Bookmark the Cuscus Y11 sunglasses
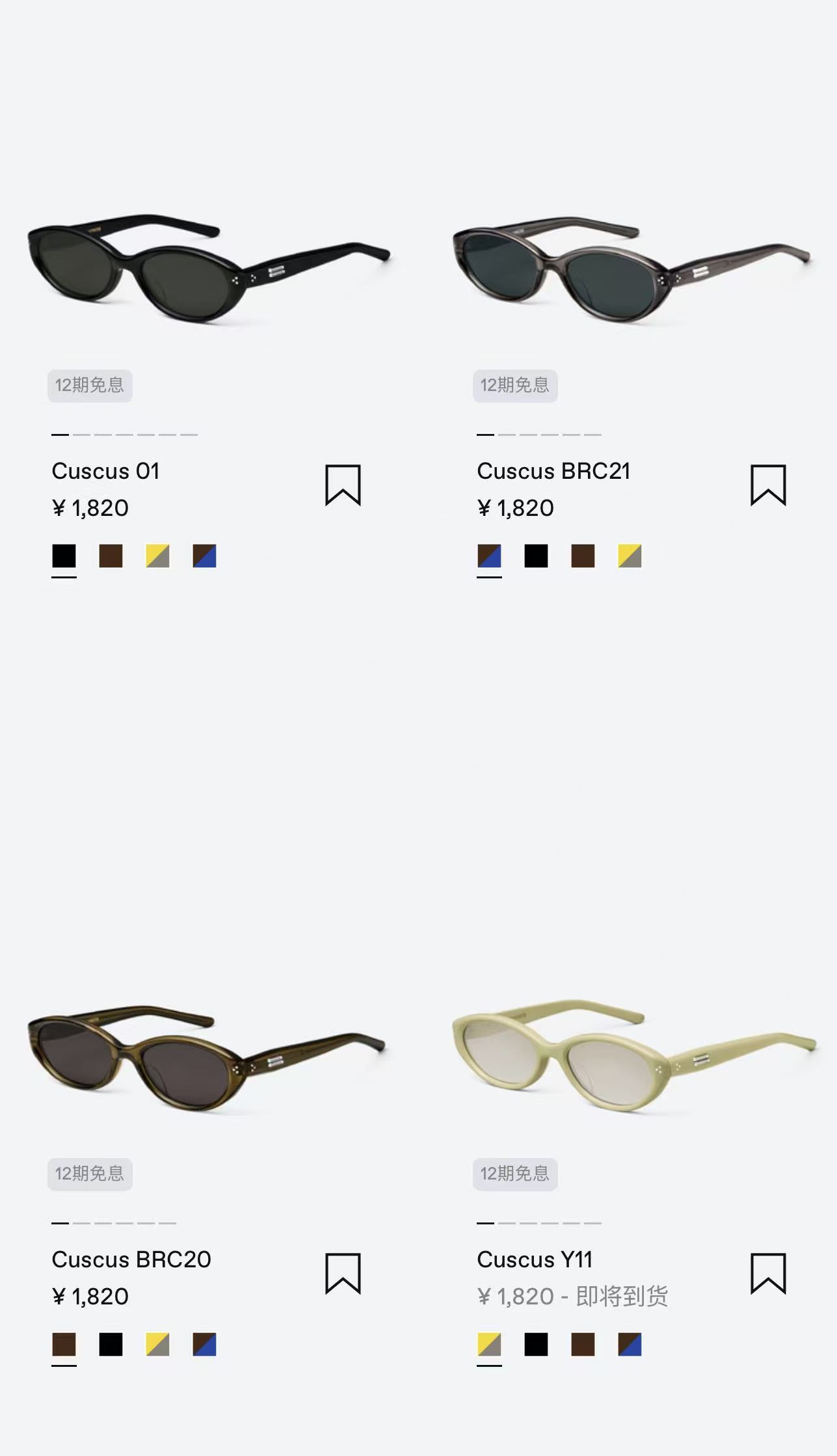The height and width of the screenshot is (1456, 837). point(768,1273)
